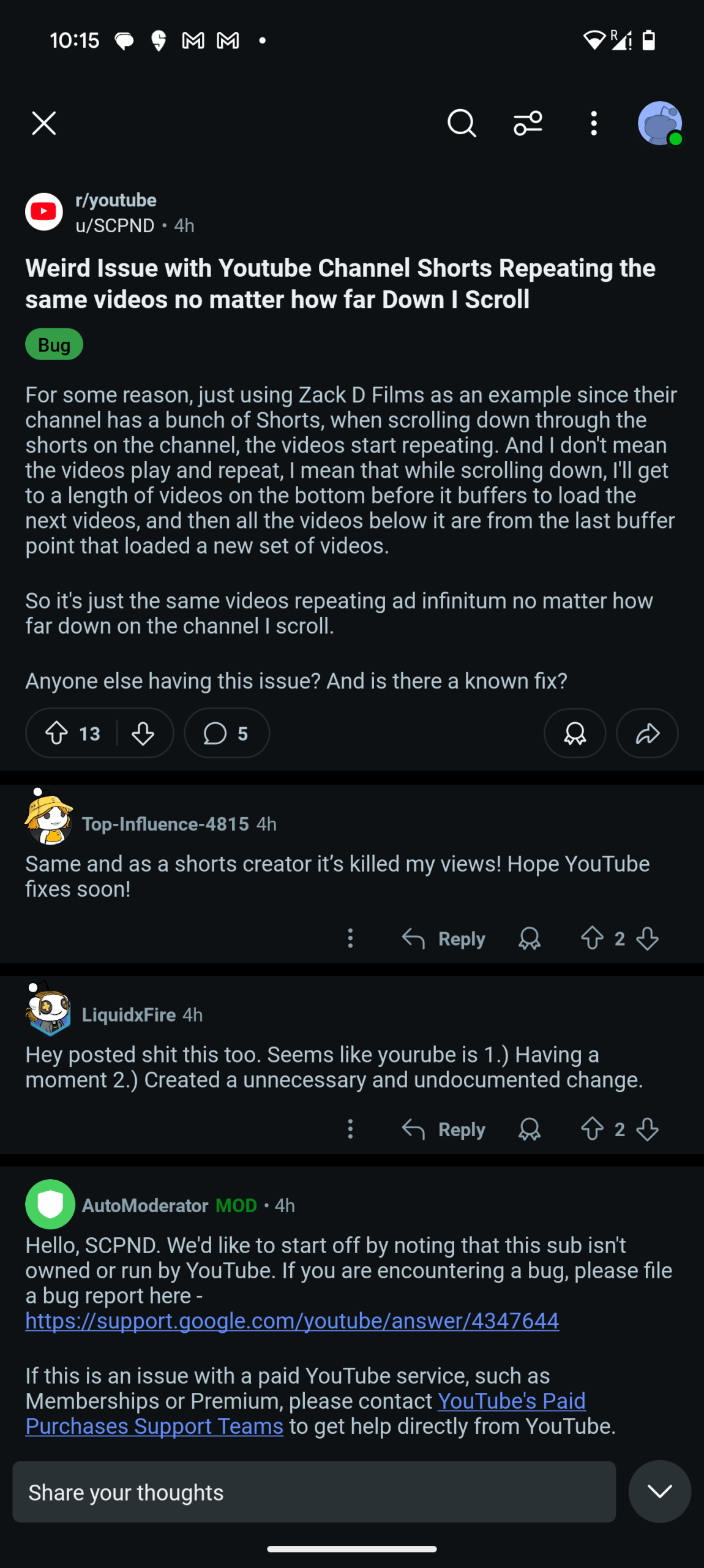Give an award to the post
The height and width of the screenshot is (1568, 704).
575,733
